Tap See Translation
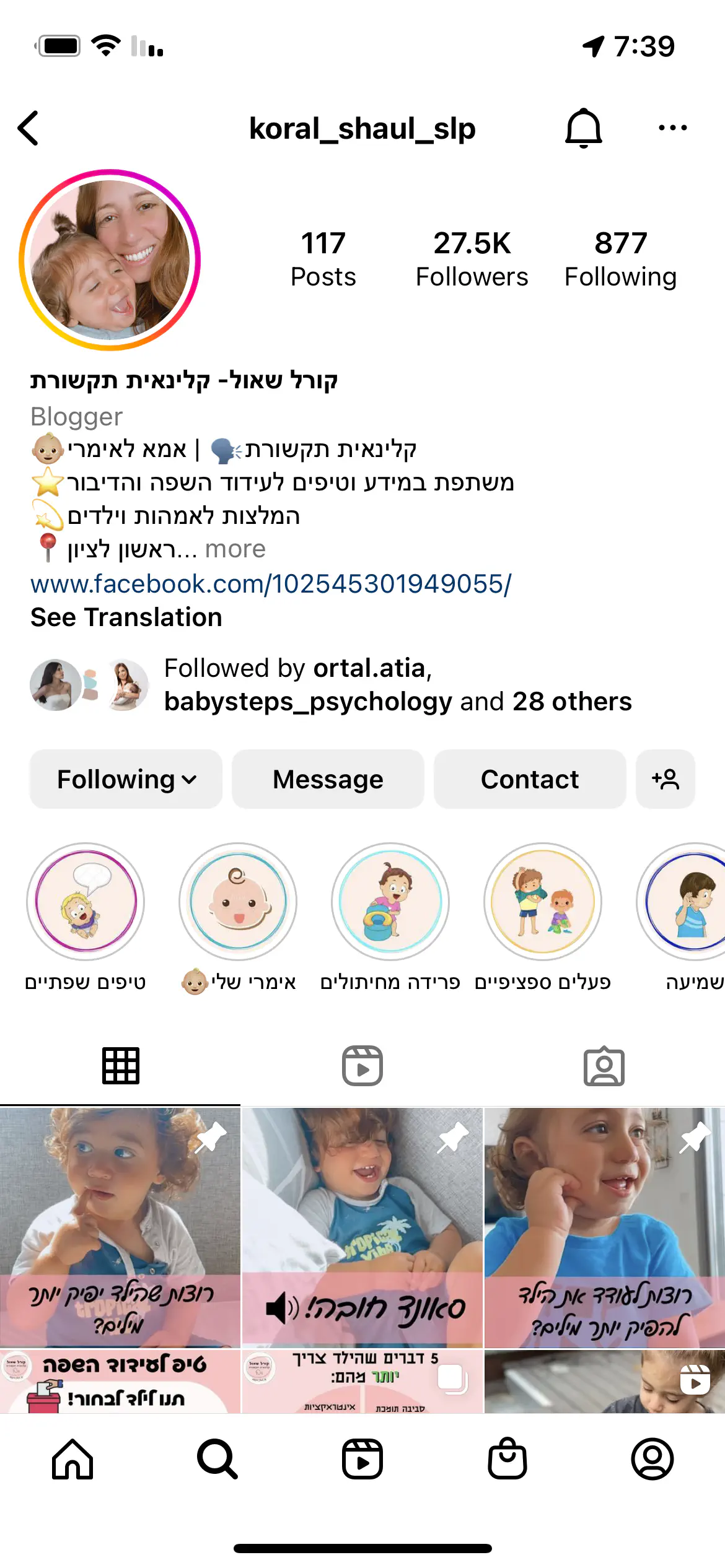The height and width of the screenshot is (1568, 725). point(126,617)
